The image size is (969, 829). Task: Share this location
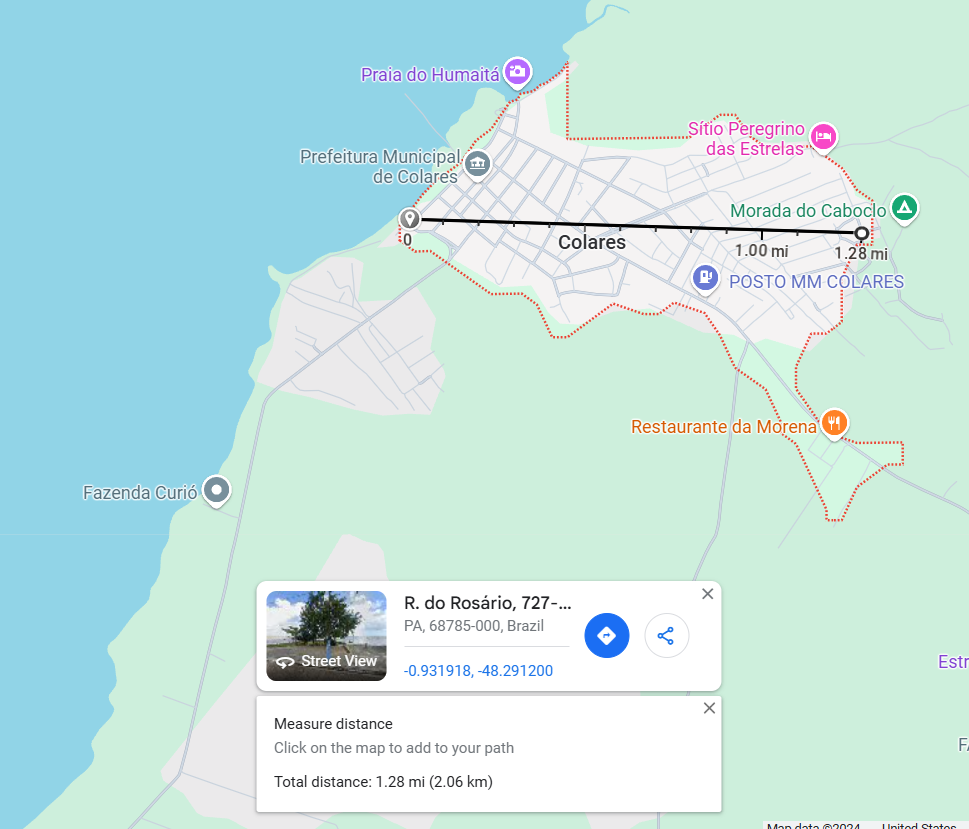[666, 636]
